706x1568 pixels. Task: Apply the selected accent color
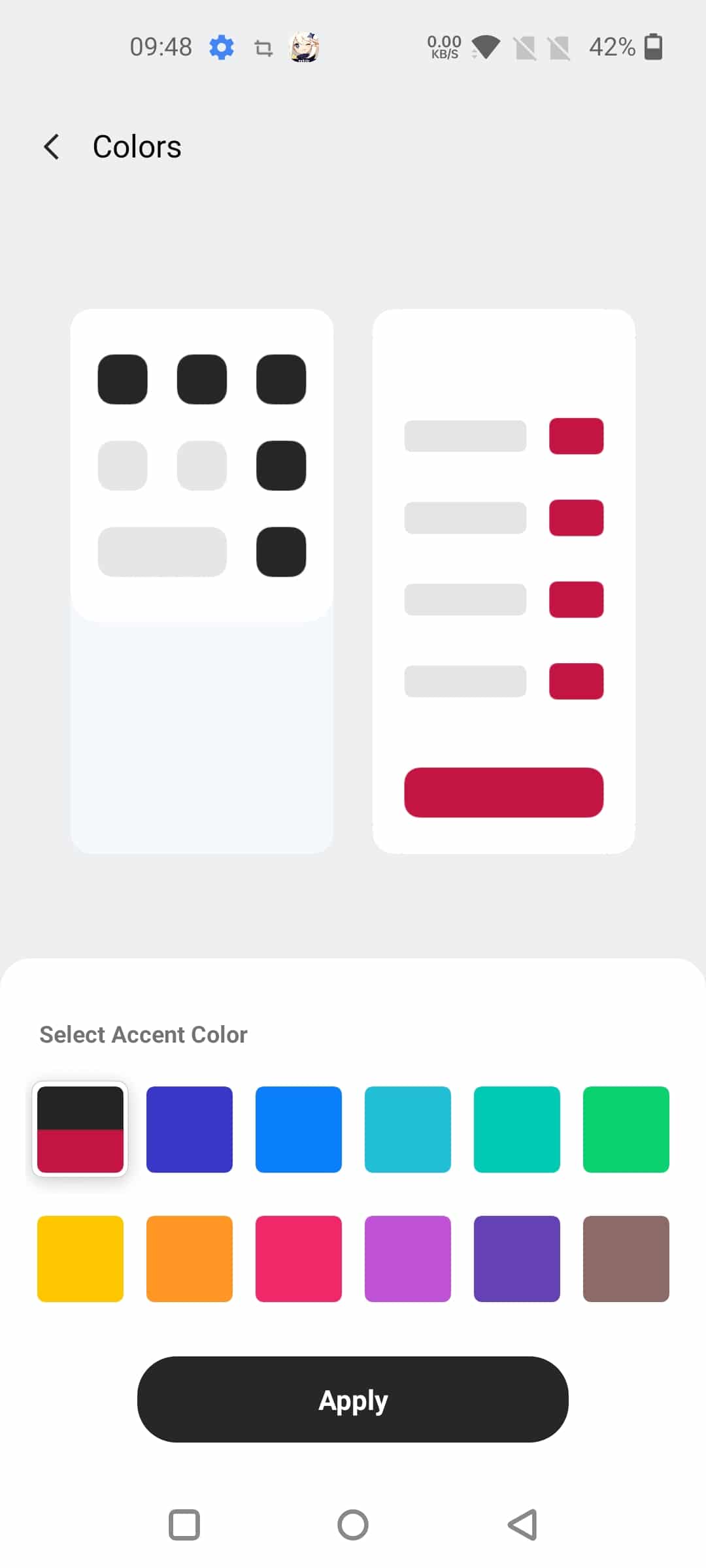(x=353, y=1399)
